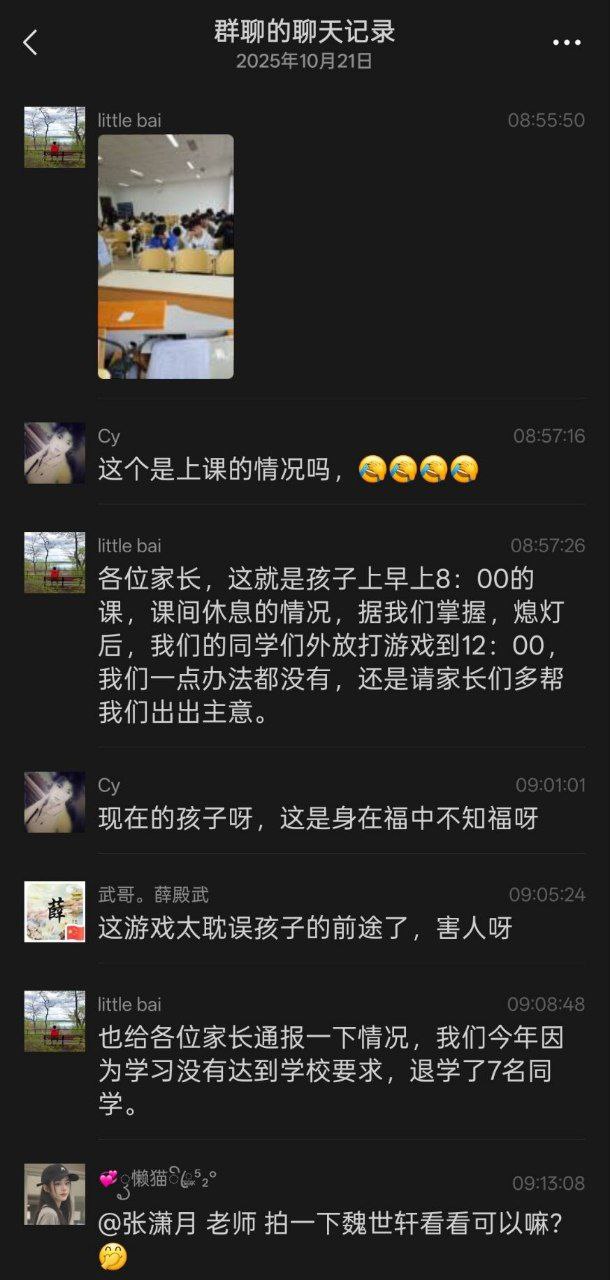
Task: Tap little bai's avatar at 08:55:50
Action: (54, 137)
